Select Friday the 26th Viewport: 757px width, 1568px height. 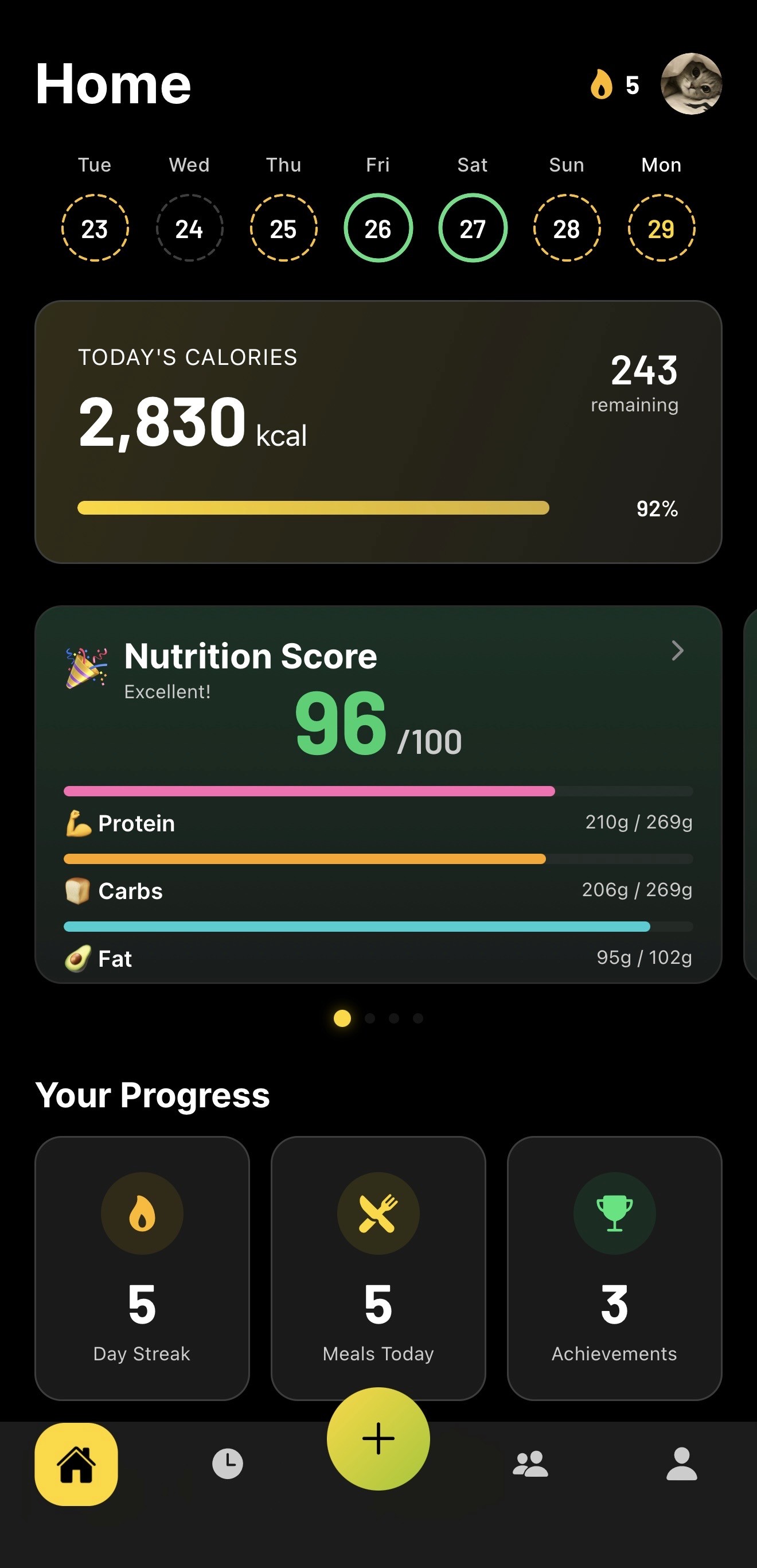378,228
